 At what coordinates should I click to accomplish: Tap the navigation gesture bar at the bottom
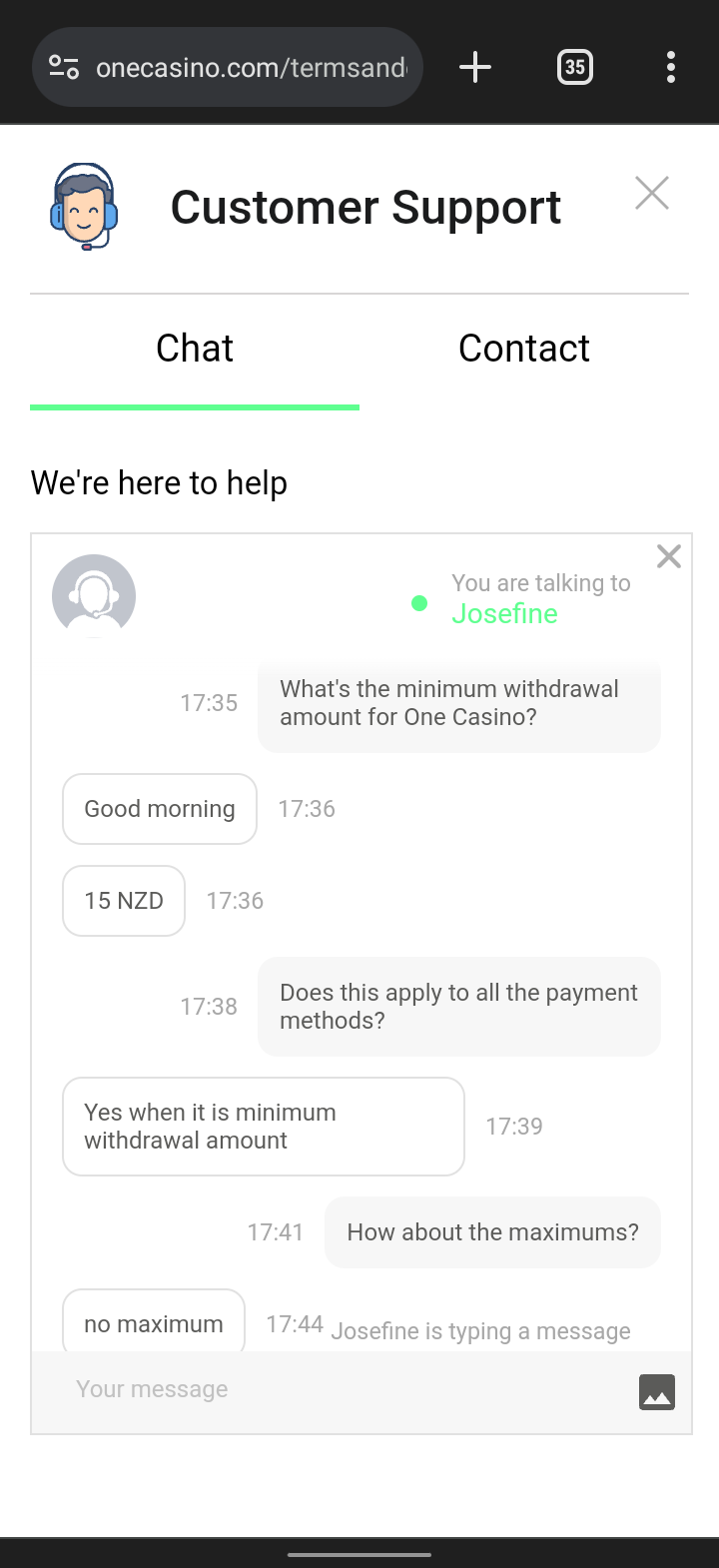tap(359, 1555)
